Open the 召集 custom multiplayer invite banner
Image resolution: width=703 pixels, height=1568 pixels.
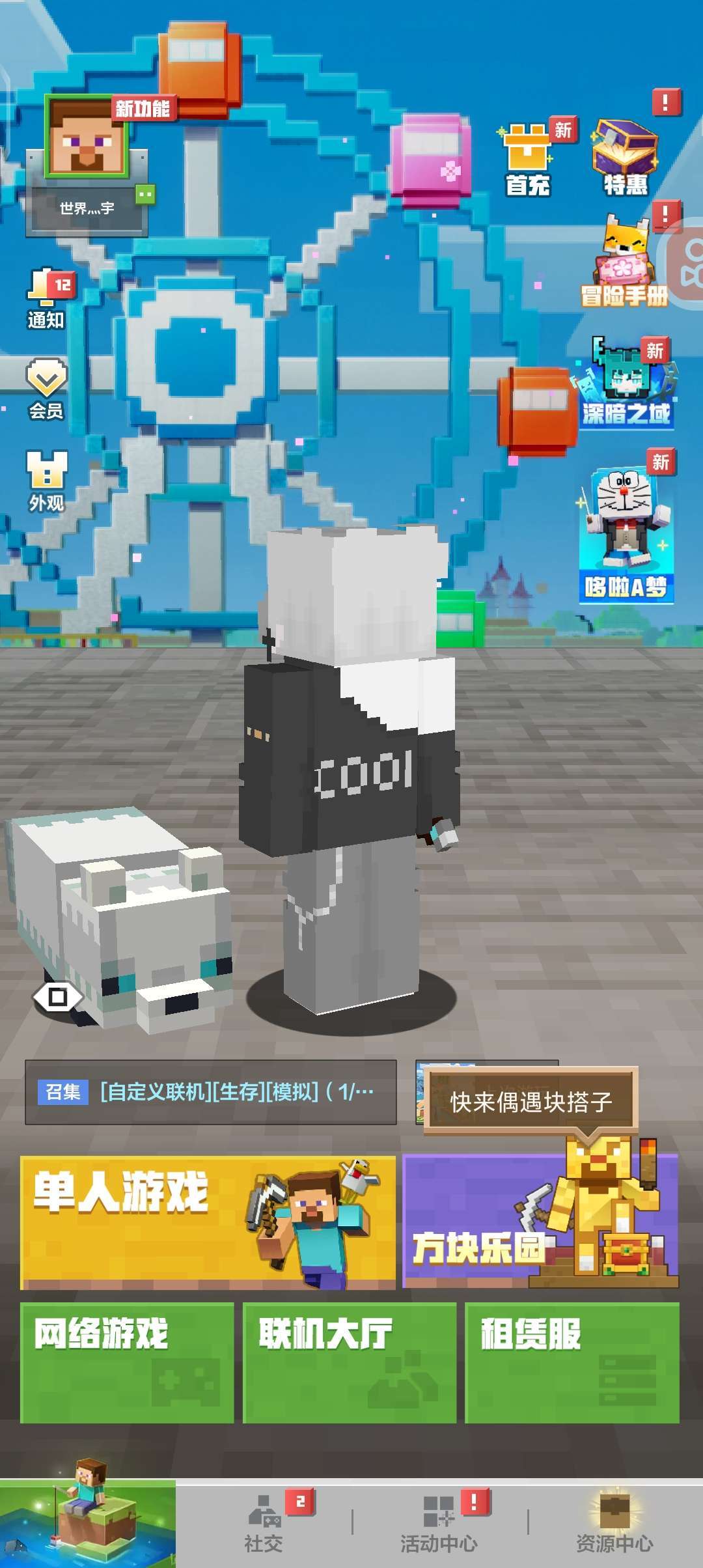pyautogui.click(x=211, y=1092)
